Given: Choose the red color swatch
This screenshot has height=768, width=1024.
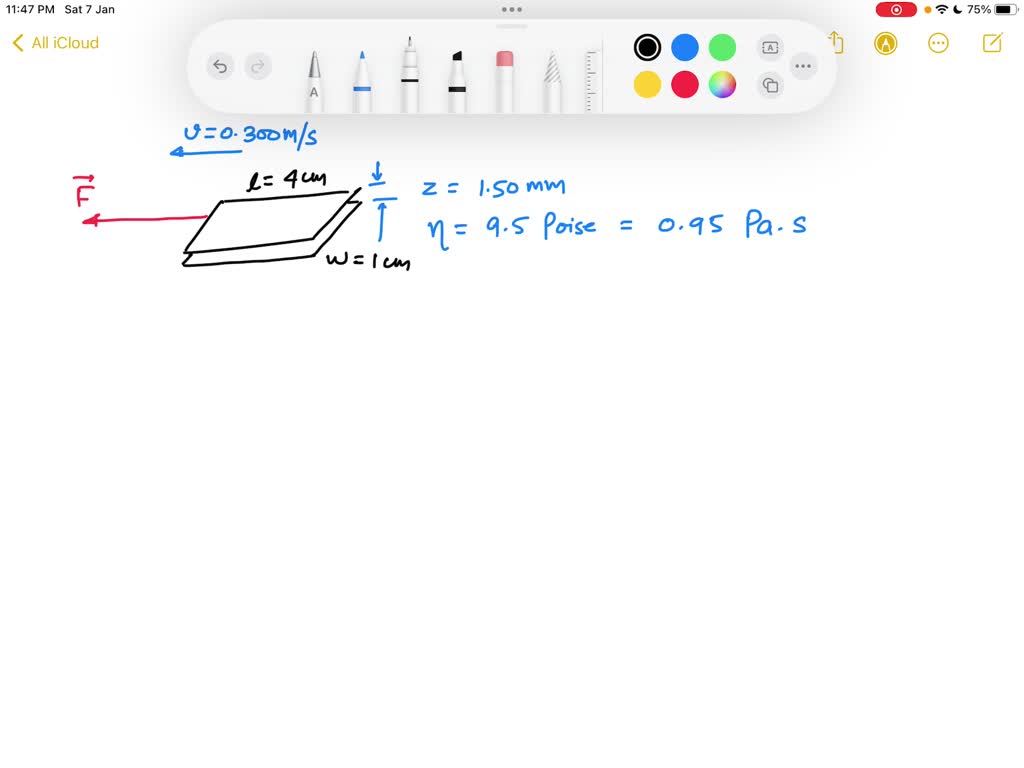Looking at the screenshot, I should point(685,85).
